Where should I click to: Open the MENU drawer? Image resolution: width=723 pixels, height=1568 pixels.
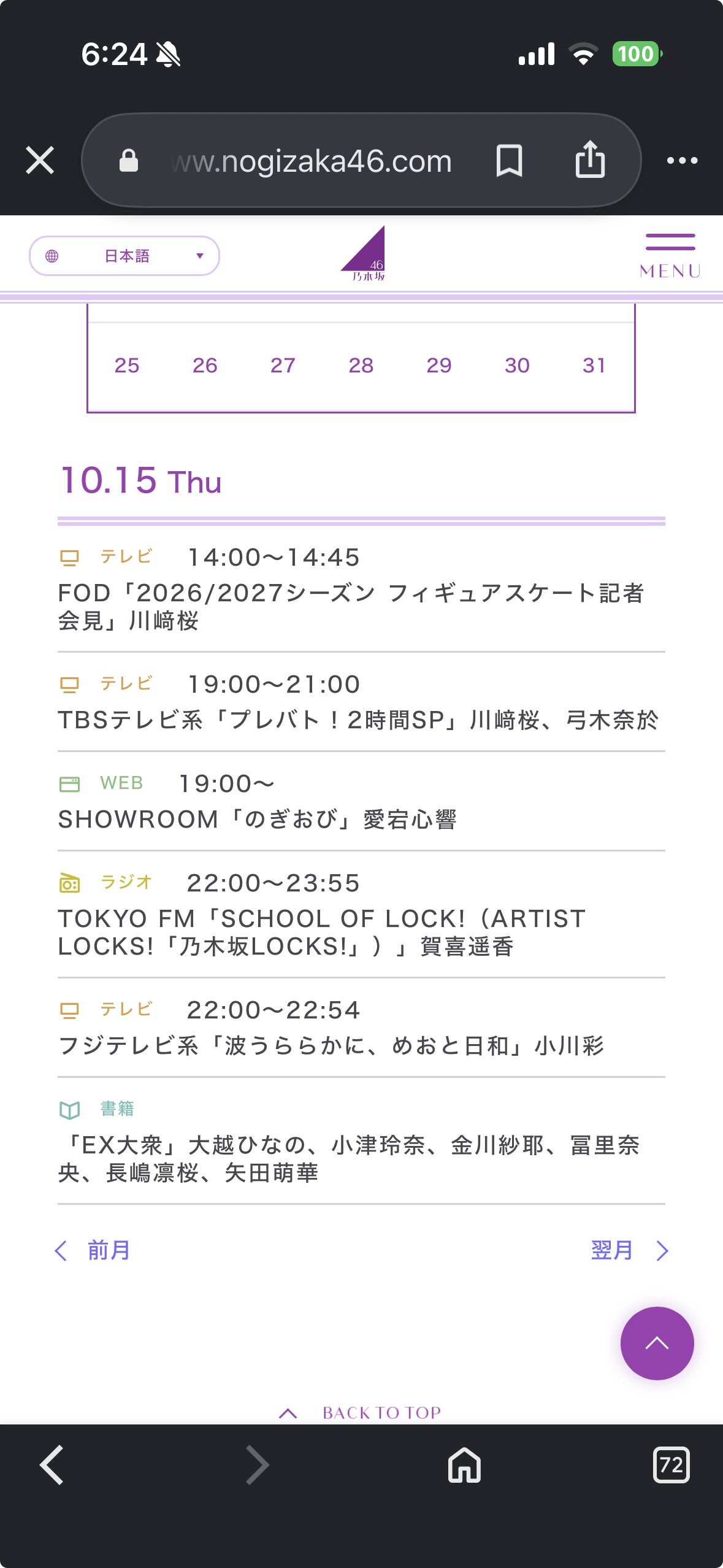(x=670, y=256)
